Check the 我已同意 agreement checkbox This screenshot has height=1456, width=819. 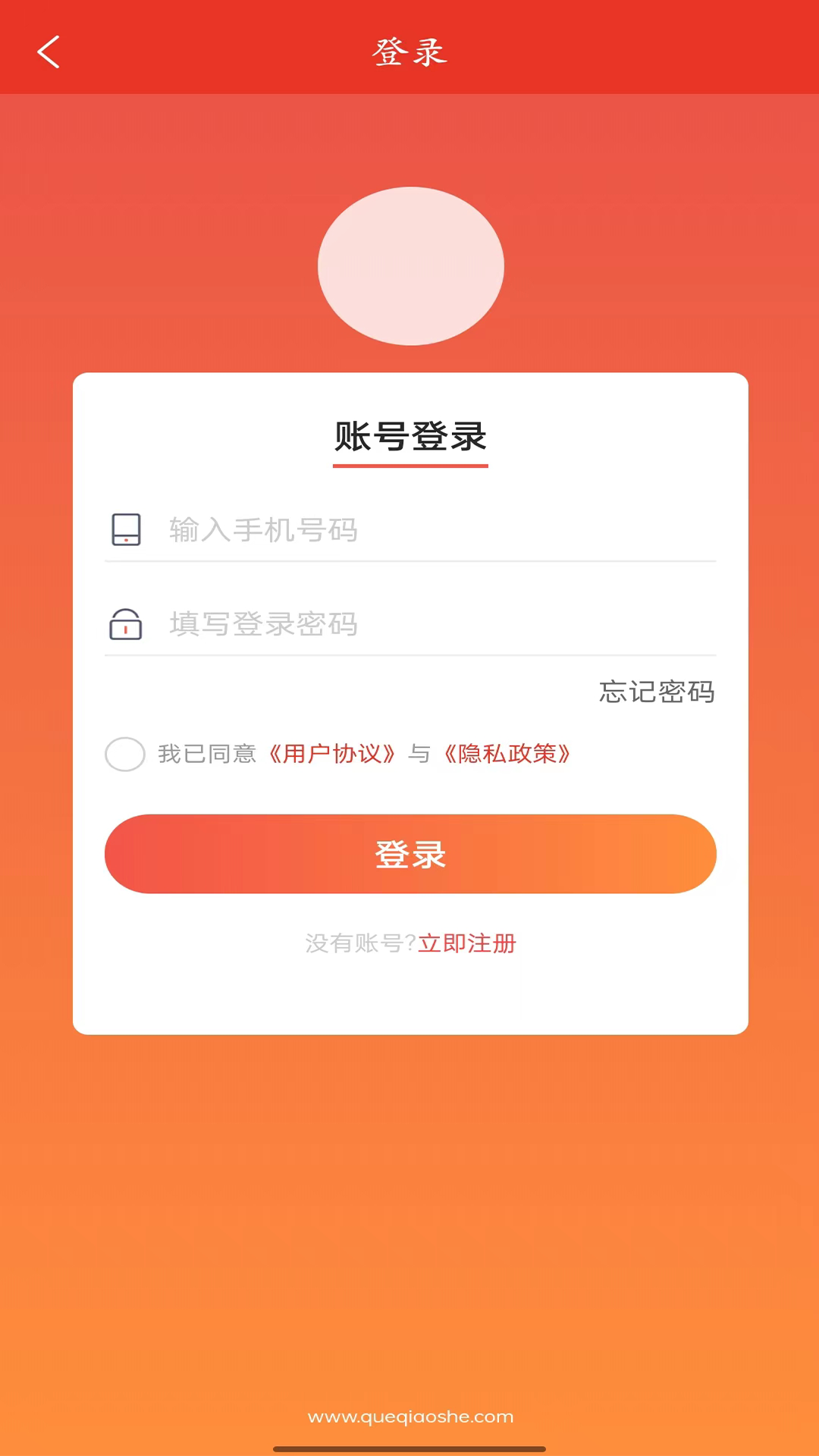(125, 754)
